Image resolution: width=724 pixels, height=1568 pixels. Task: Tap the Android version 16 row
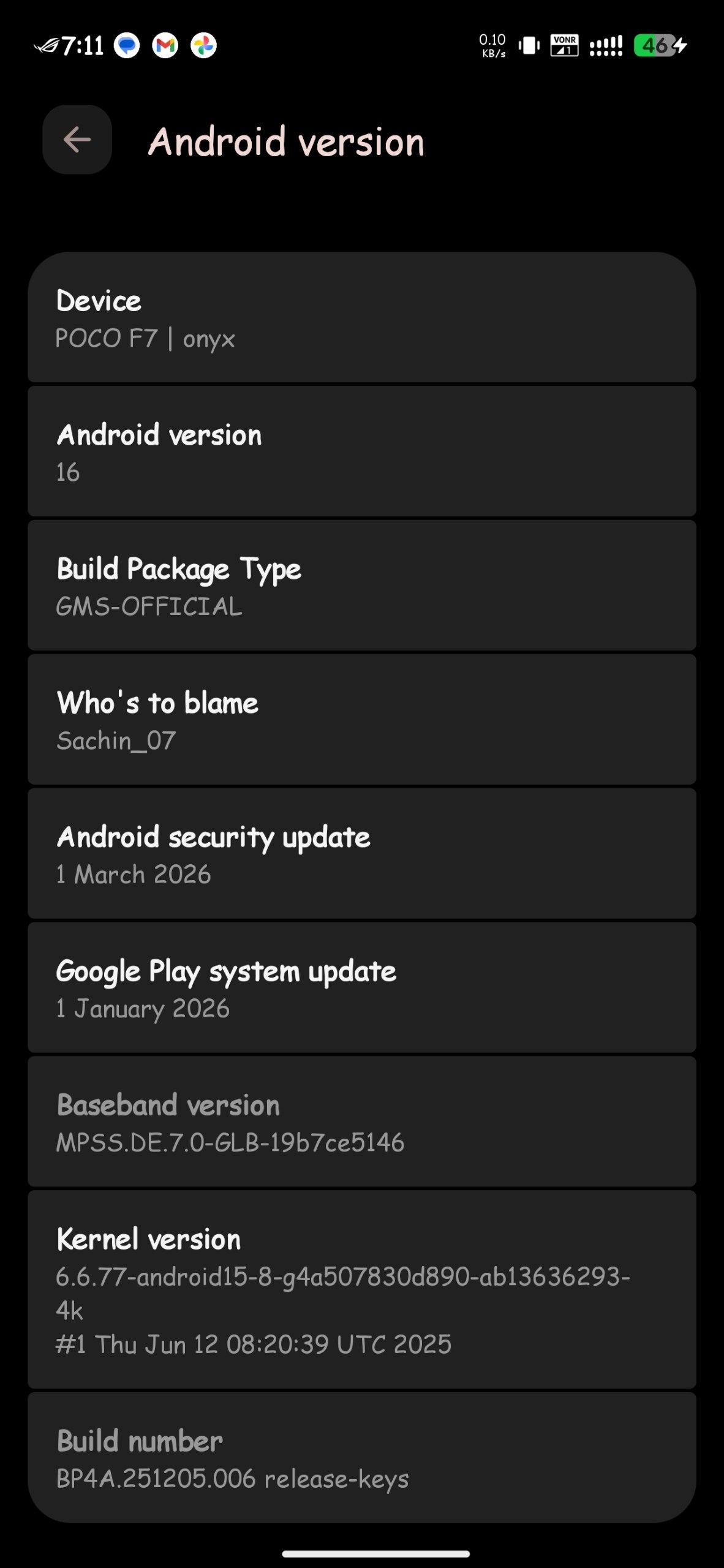click(x=361, y=453)
